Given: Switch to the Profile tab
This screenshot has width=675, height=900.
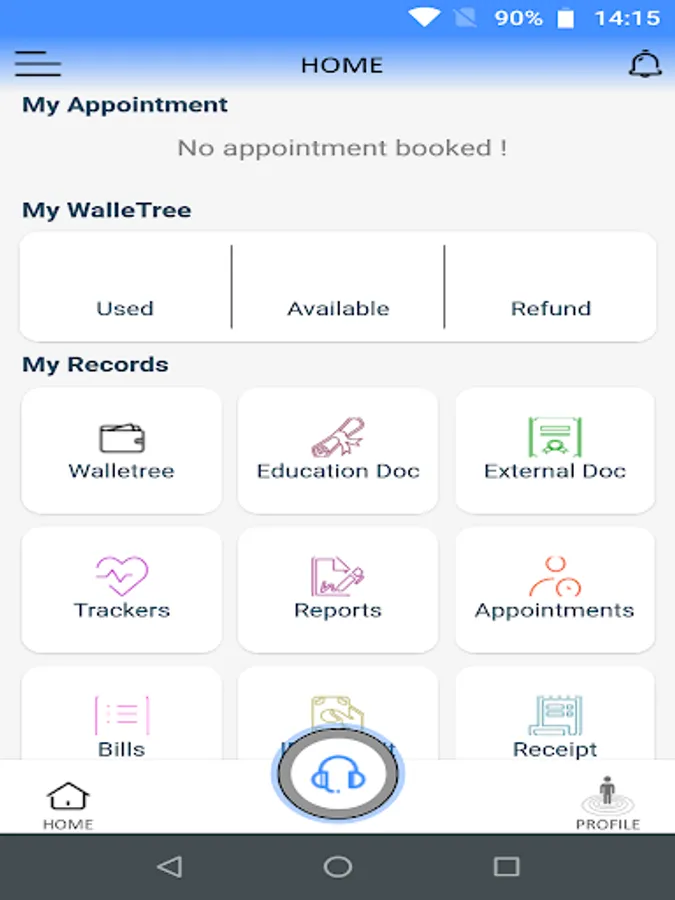Looking at the screenshot, I should [607, 803].
